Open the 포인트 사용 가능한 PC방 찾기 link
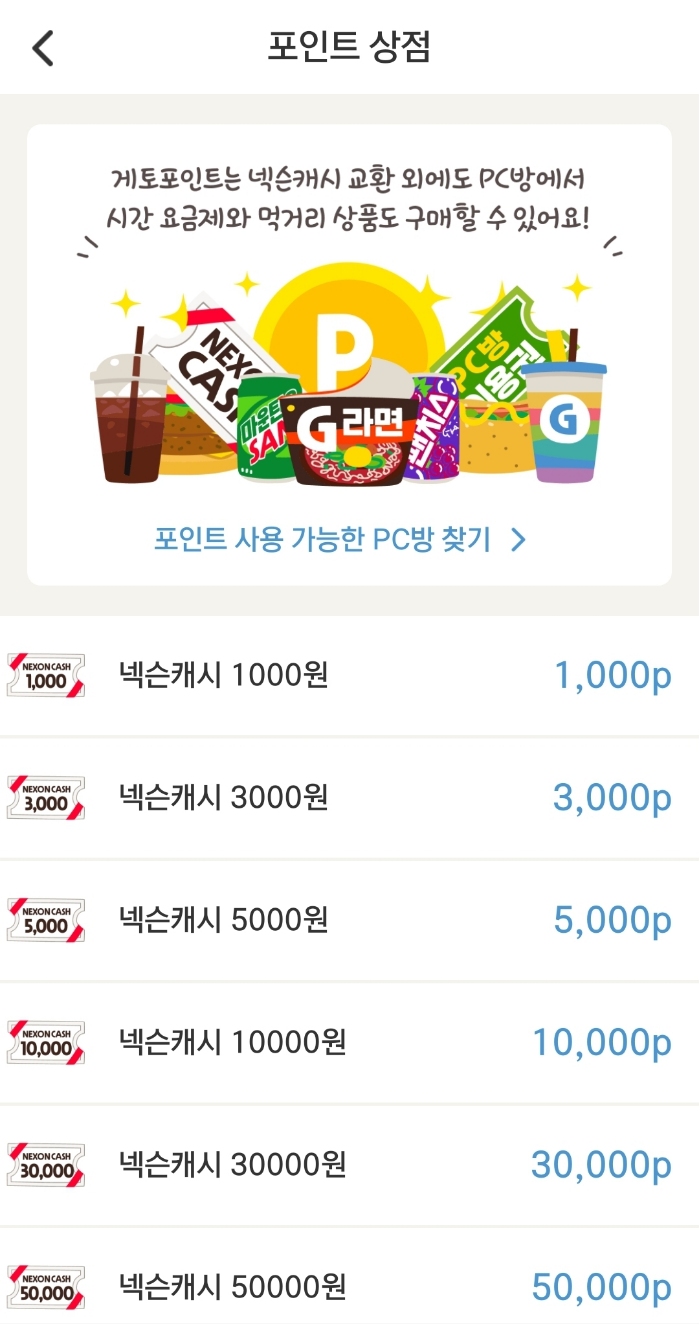 click(x=339, y=541)
